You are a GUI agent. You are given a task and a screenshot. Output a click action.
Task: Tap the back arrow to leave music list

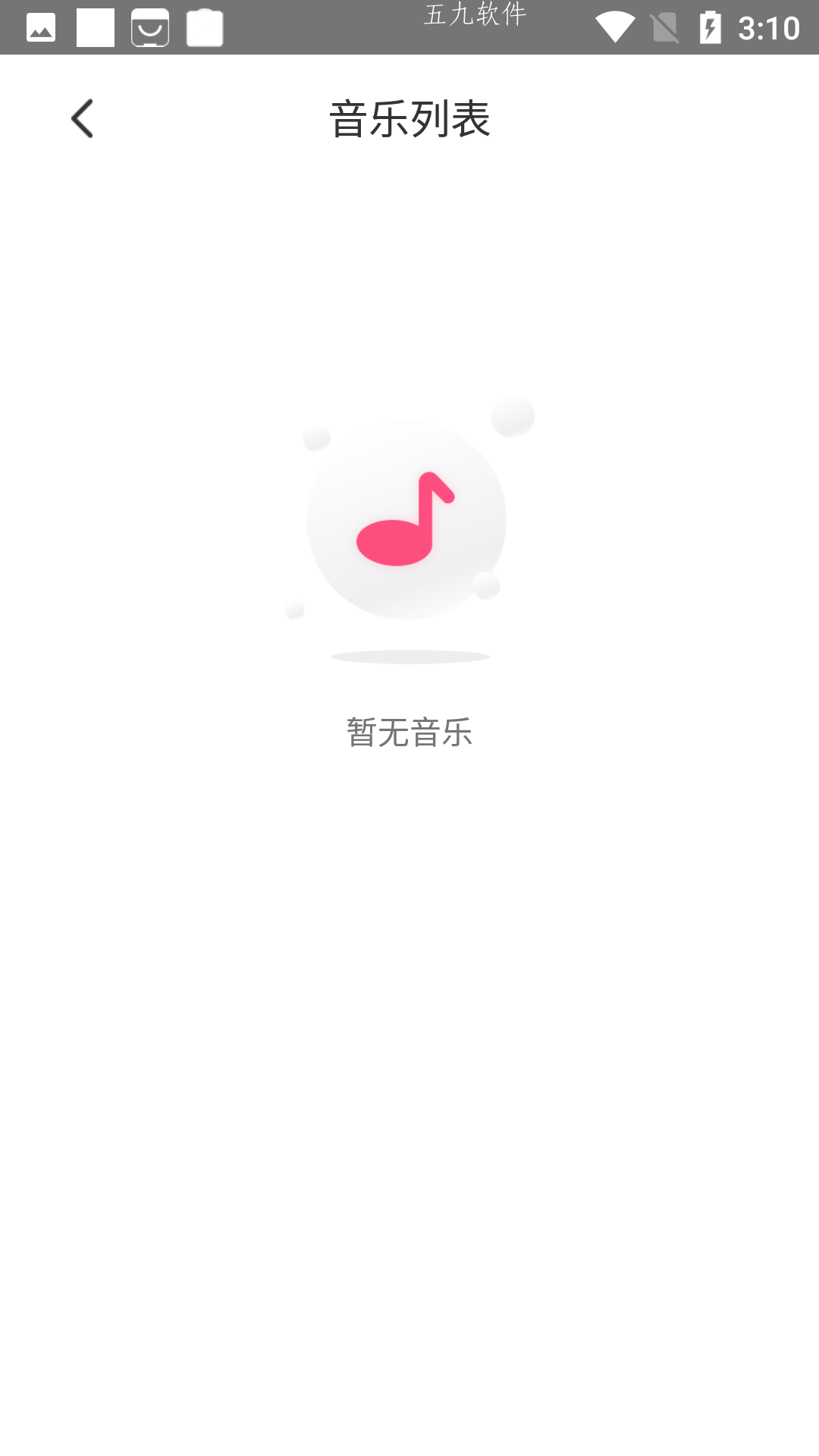82,118
